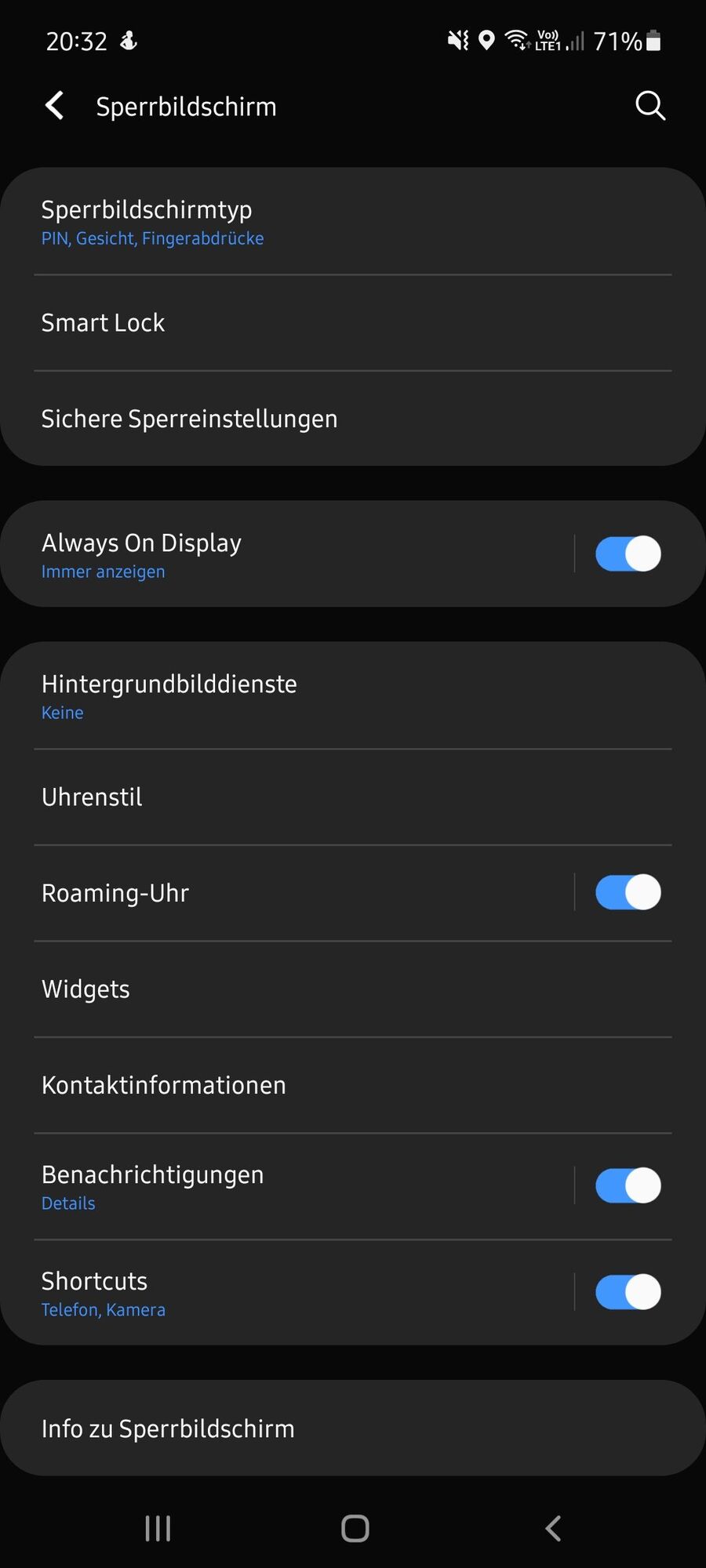
Task: Disable the Roaming-Uhr switch
Action: point(628,893)
